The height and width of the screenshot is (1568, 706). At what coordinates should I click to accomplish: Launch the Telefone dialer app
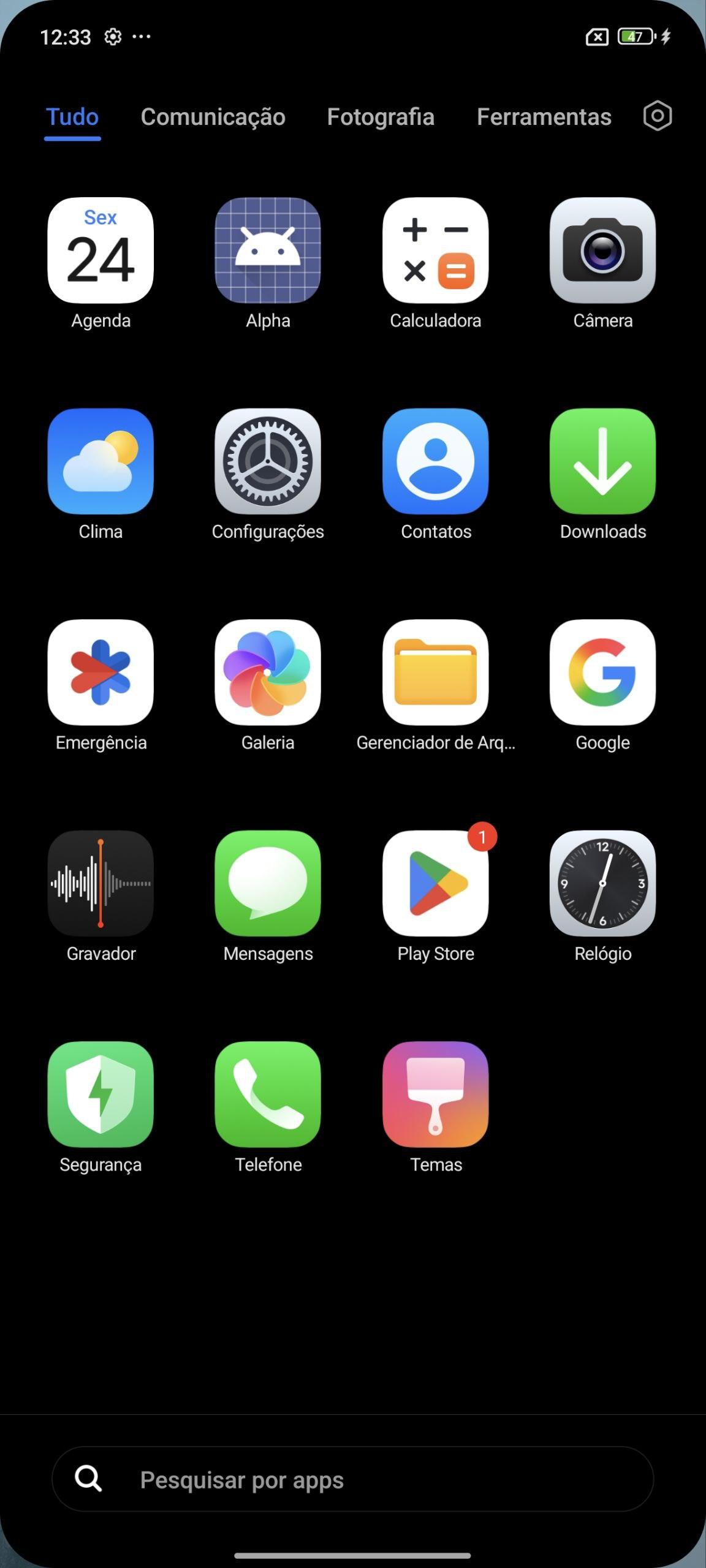(x=268, y=1094)
